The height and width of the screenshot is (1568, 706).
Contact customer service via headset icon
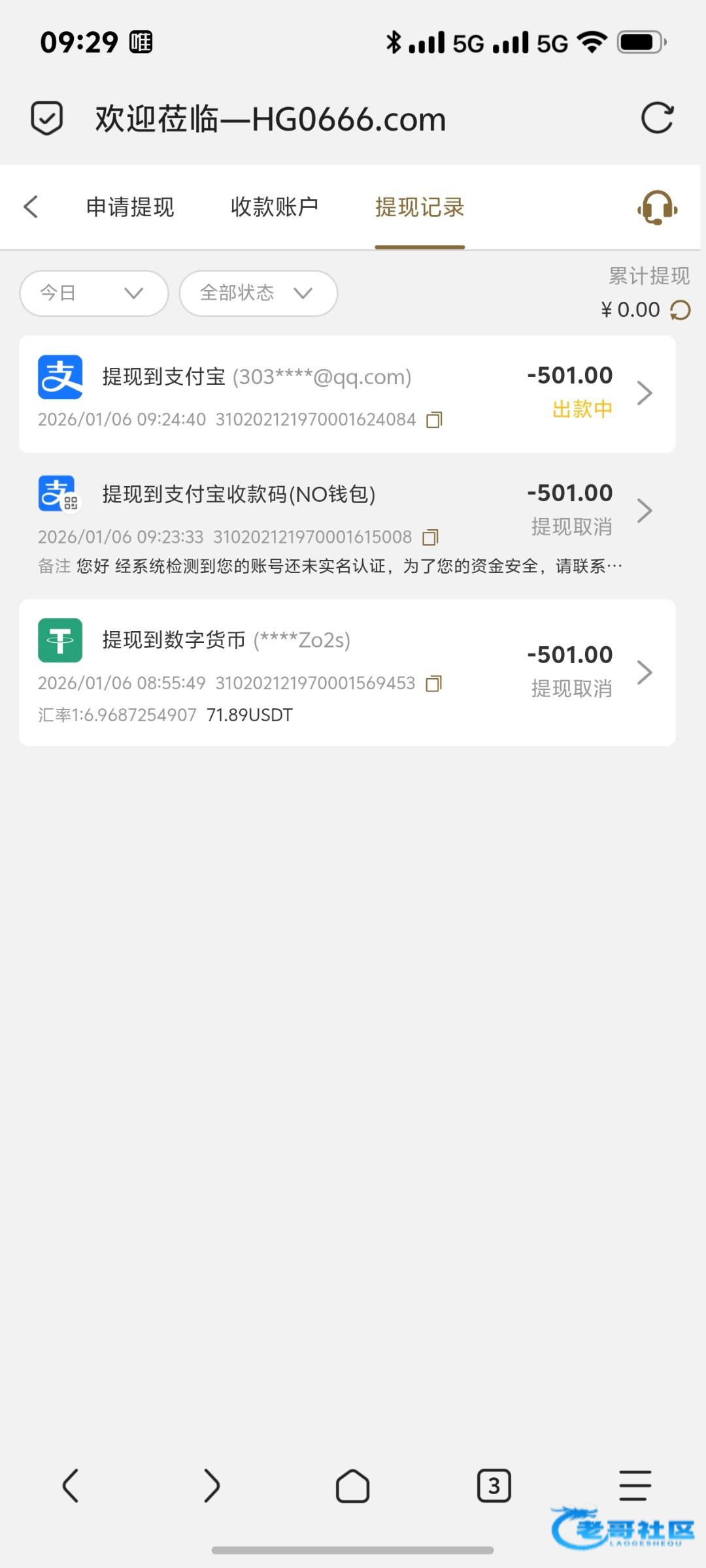pyautogui.click(x=657, y=208)
